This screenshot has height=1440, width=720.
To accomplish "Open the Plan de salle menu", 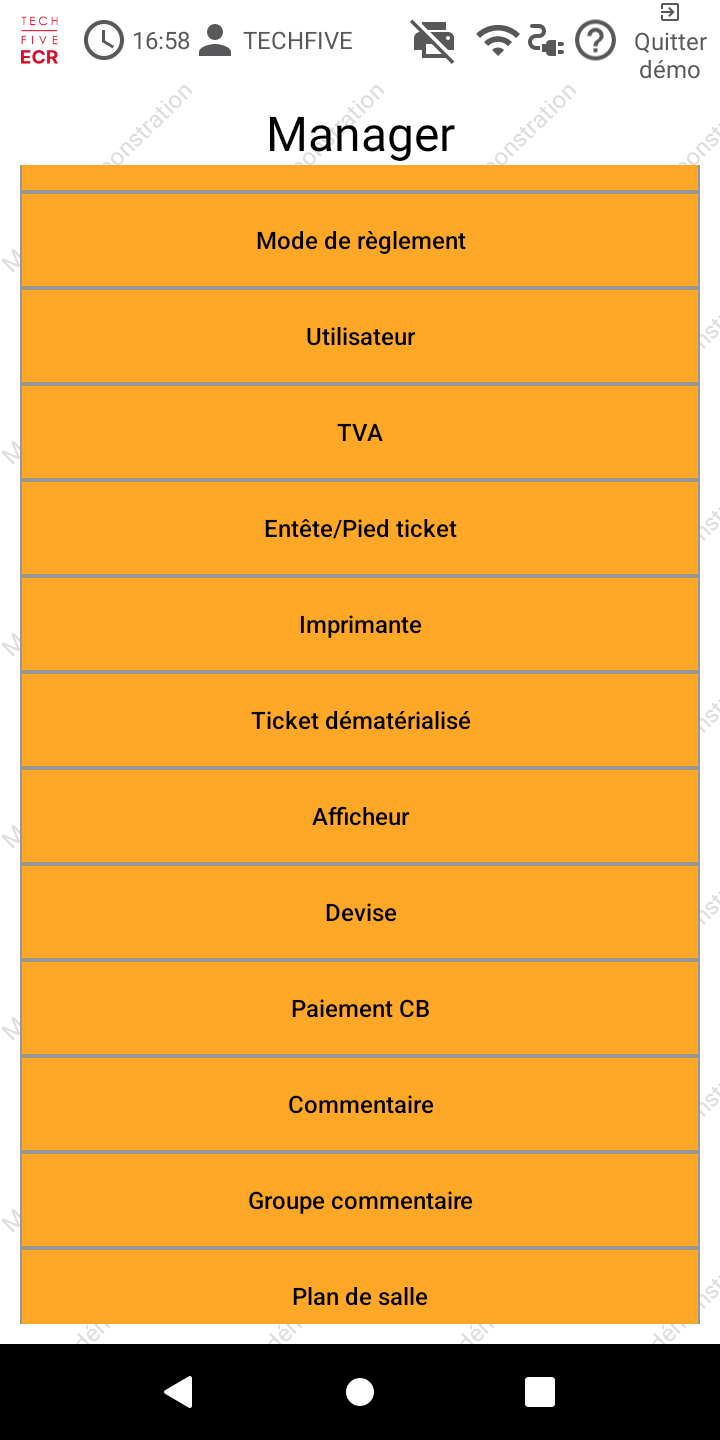I will tap(360, 1295).
